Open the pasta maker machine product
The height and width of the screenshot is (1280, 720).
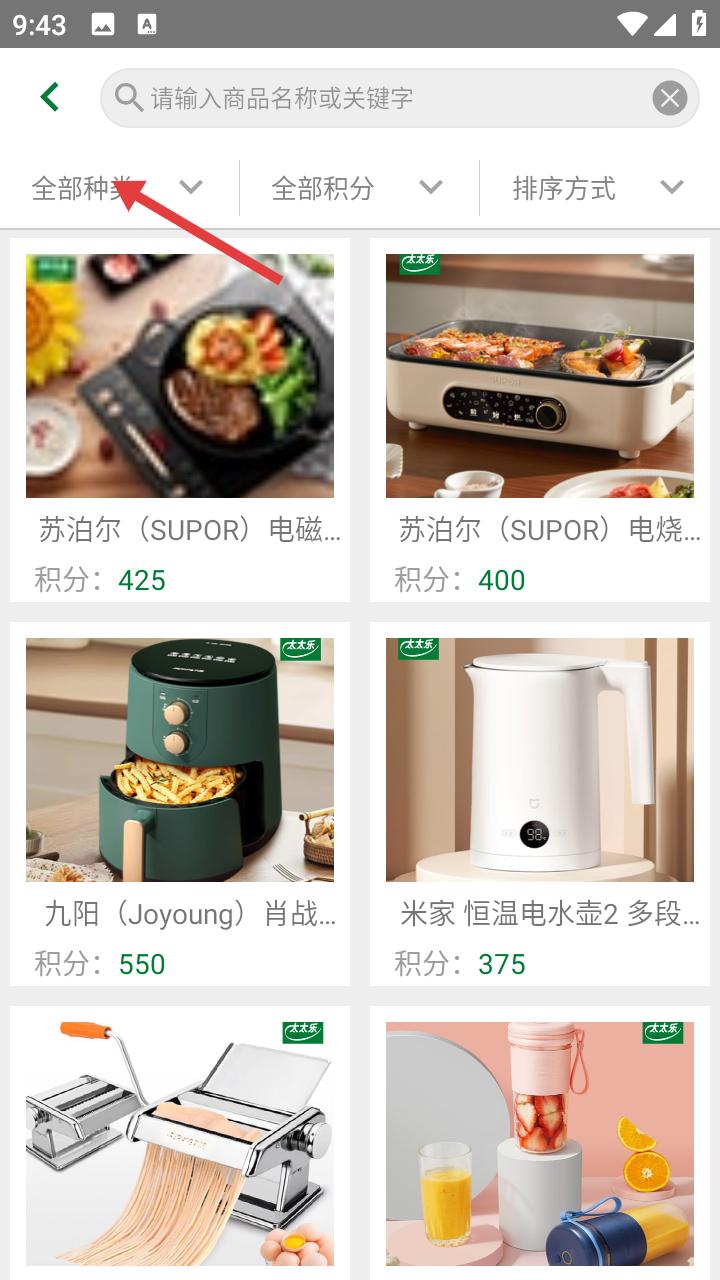pos(180,1143)
